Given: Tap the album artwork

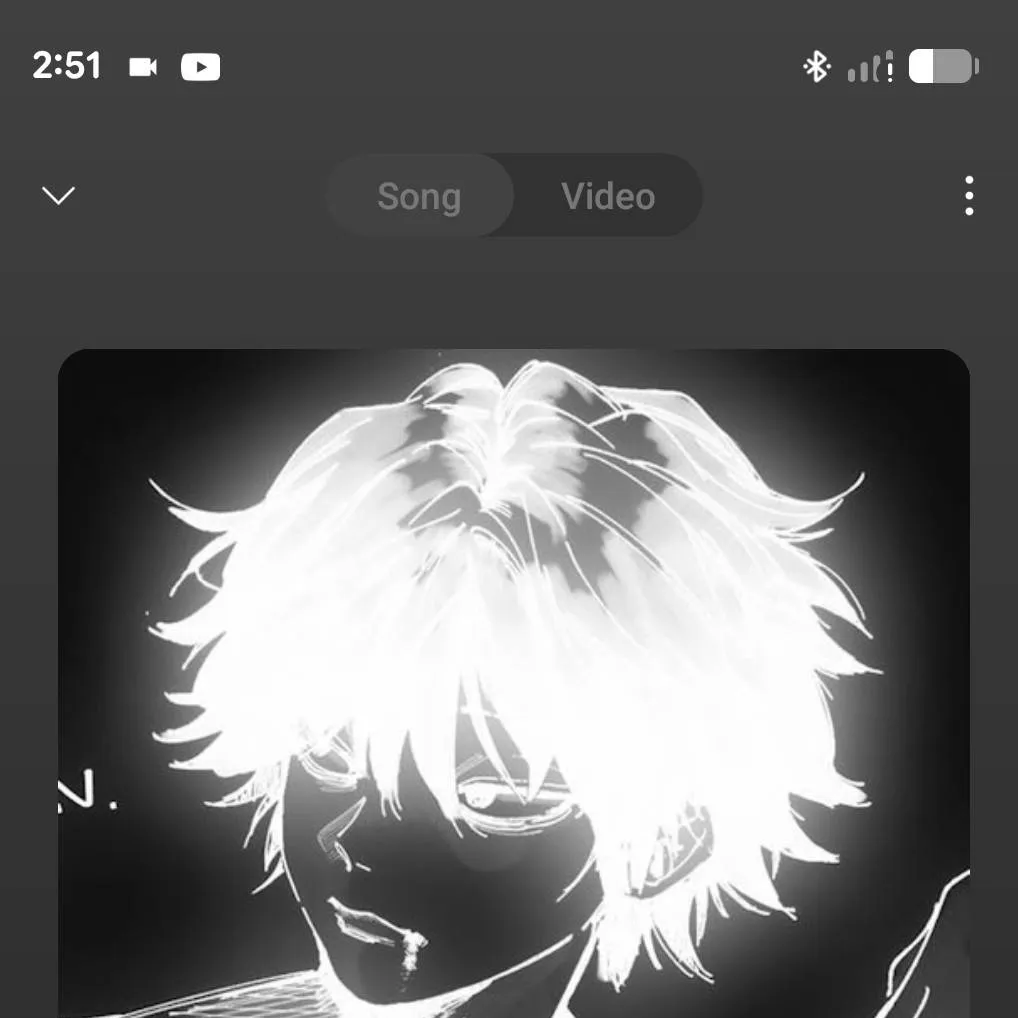Looking at the screenshot, I should pyautogui.click(x=514, y=680).
